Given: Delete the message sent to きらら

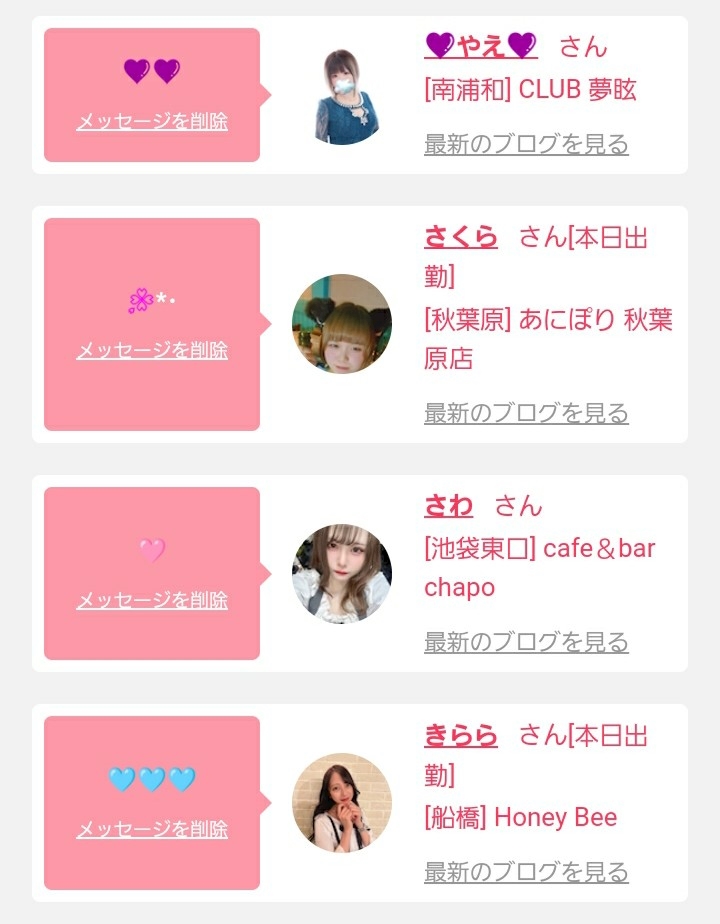Looking at the screenshot, I should (152, 830).
